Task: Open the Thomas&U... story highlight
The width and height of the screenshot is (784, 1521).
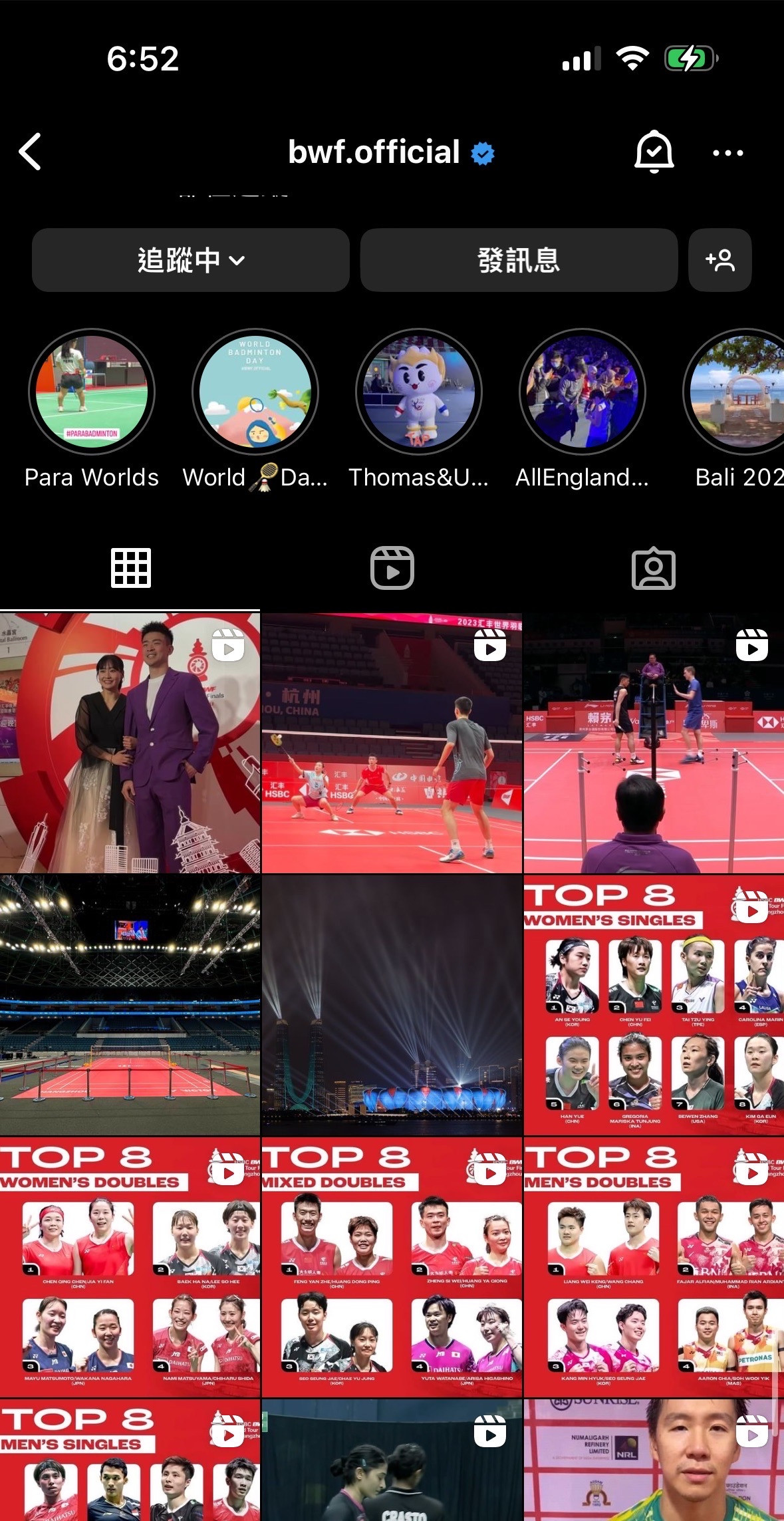Action: coord(419,392)
